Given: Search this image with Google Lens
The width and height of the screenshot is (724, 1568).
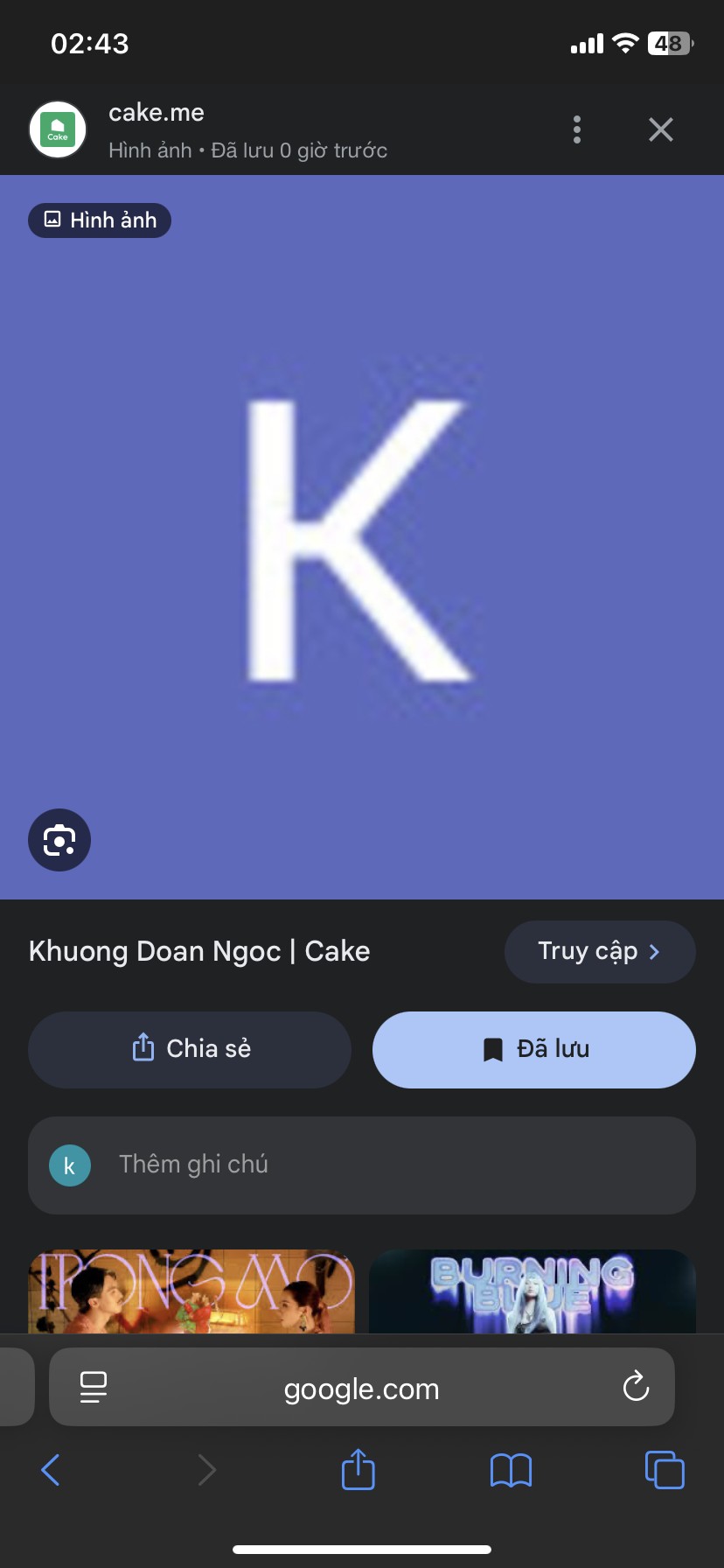Looking at the screenshot, I should (x=59, y=840).
